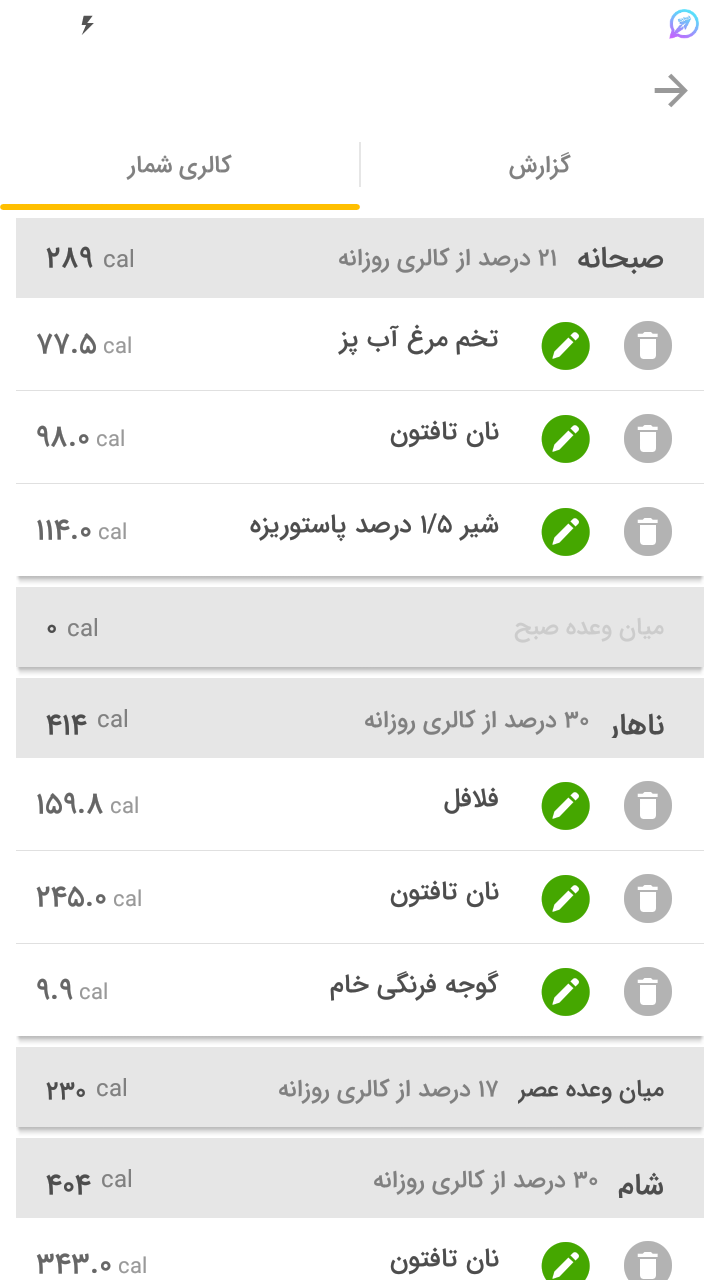Edit the 98.0 cal نان تافتون entry

[566, 439]
